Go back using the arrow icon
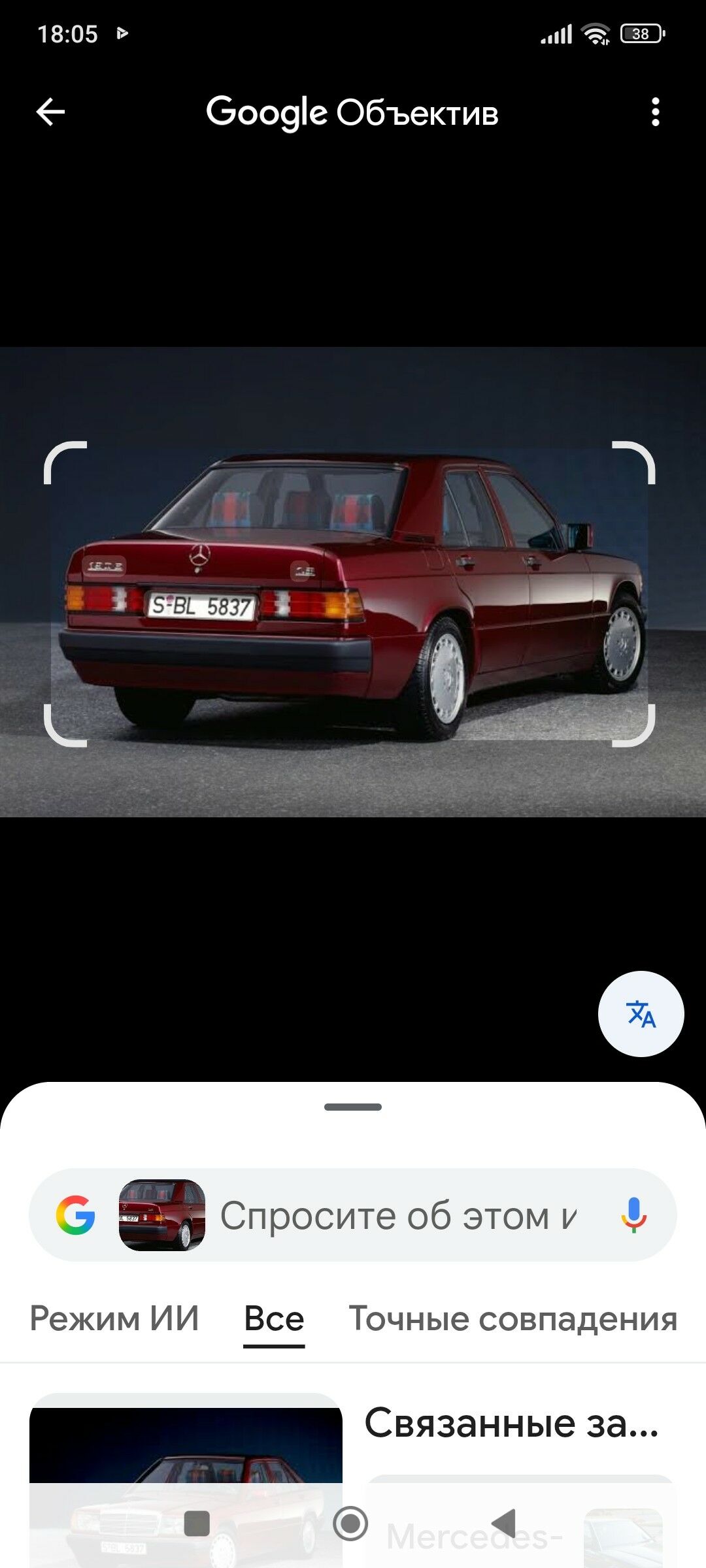Screen dimensions: 706x1568 [x=50, y=112]
